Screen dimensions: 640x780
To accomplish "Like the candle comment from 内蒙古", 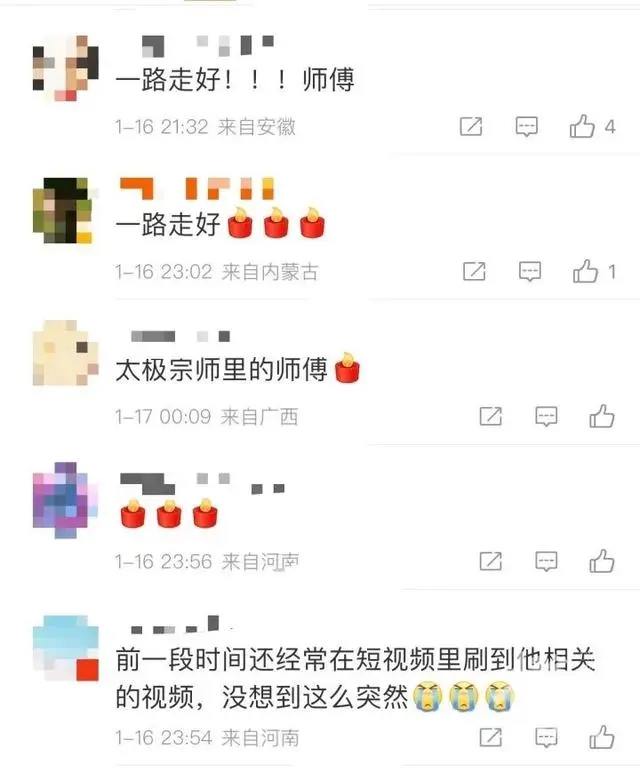I will pos(585,271).
